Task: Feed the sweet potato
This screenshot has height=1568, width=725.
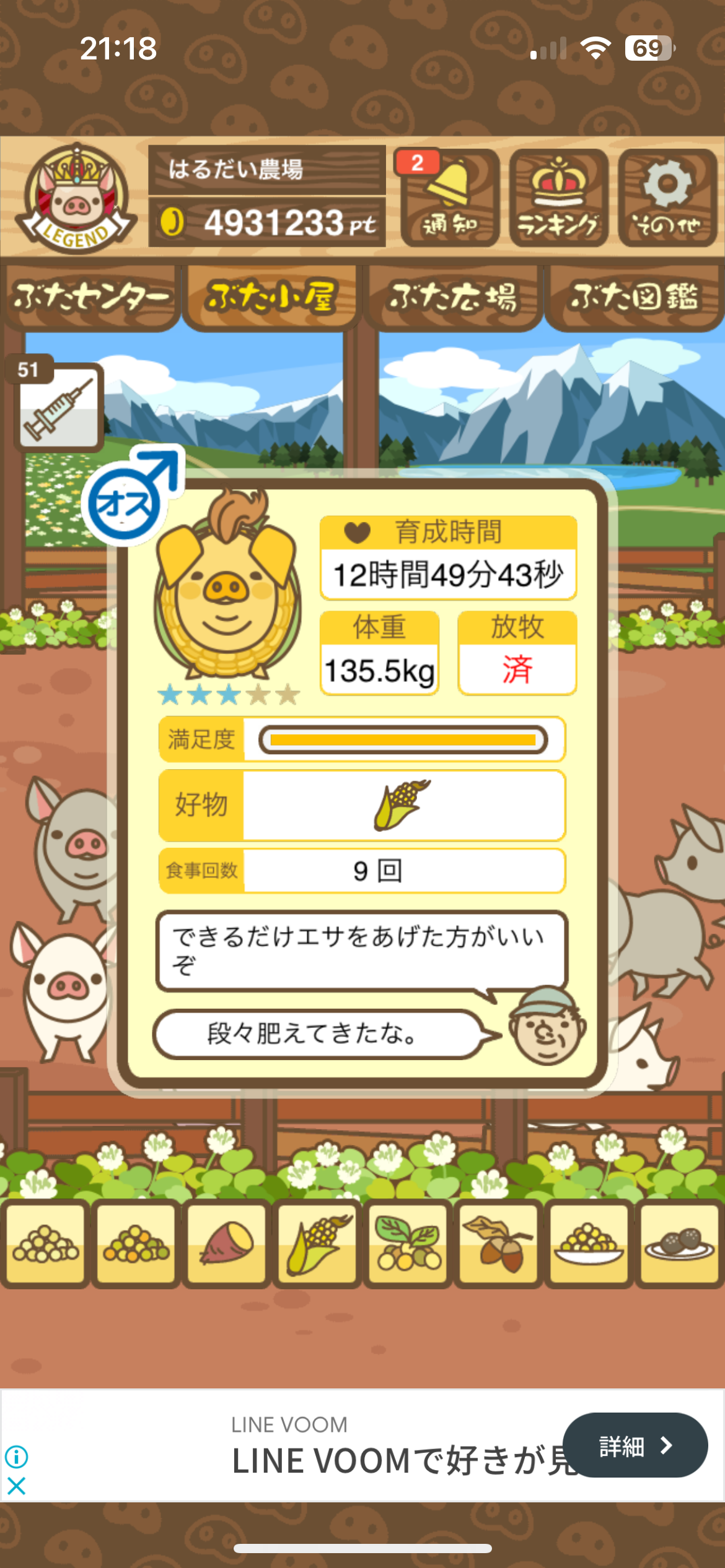Action: (x=227, y=1243)
